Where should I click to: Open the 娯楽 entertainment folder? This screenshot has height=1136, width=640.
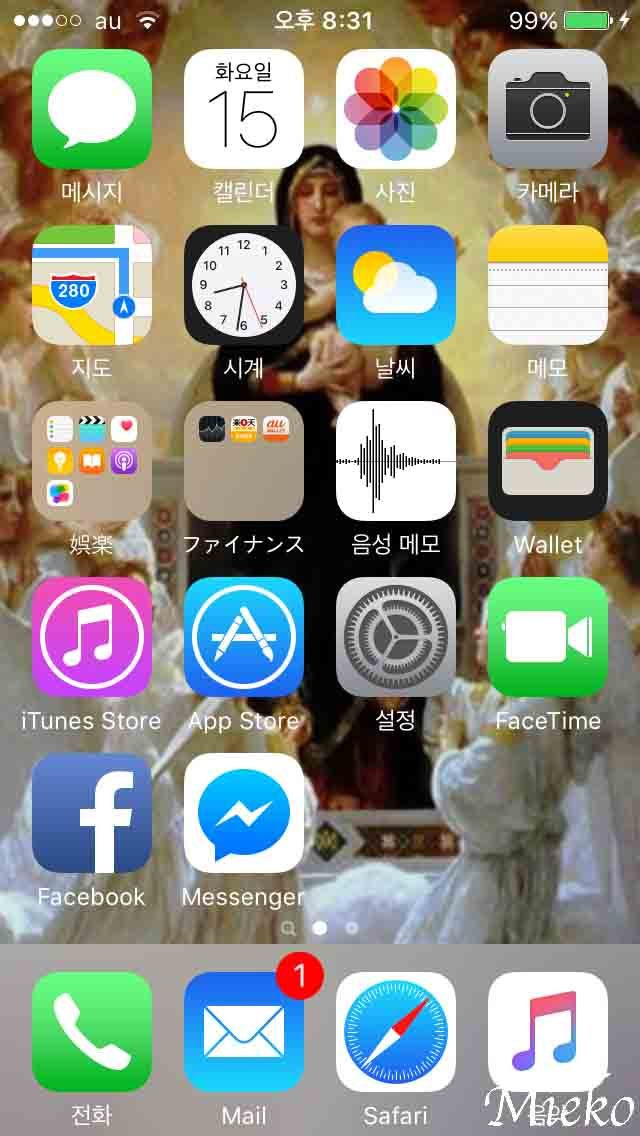pyautogui.click(x=92, y=461)
